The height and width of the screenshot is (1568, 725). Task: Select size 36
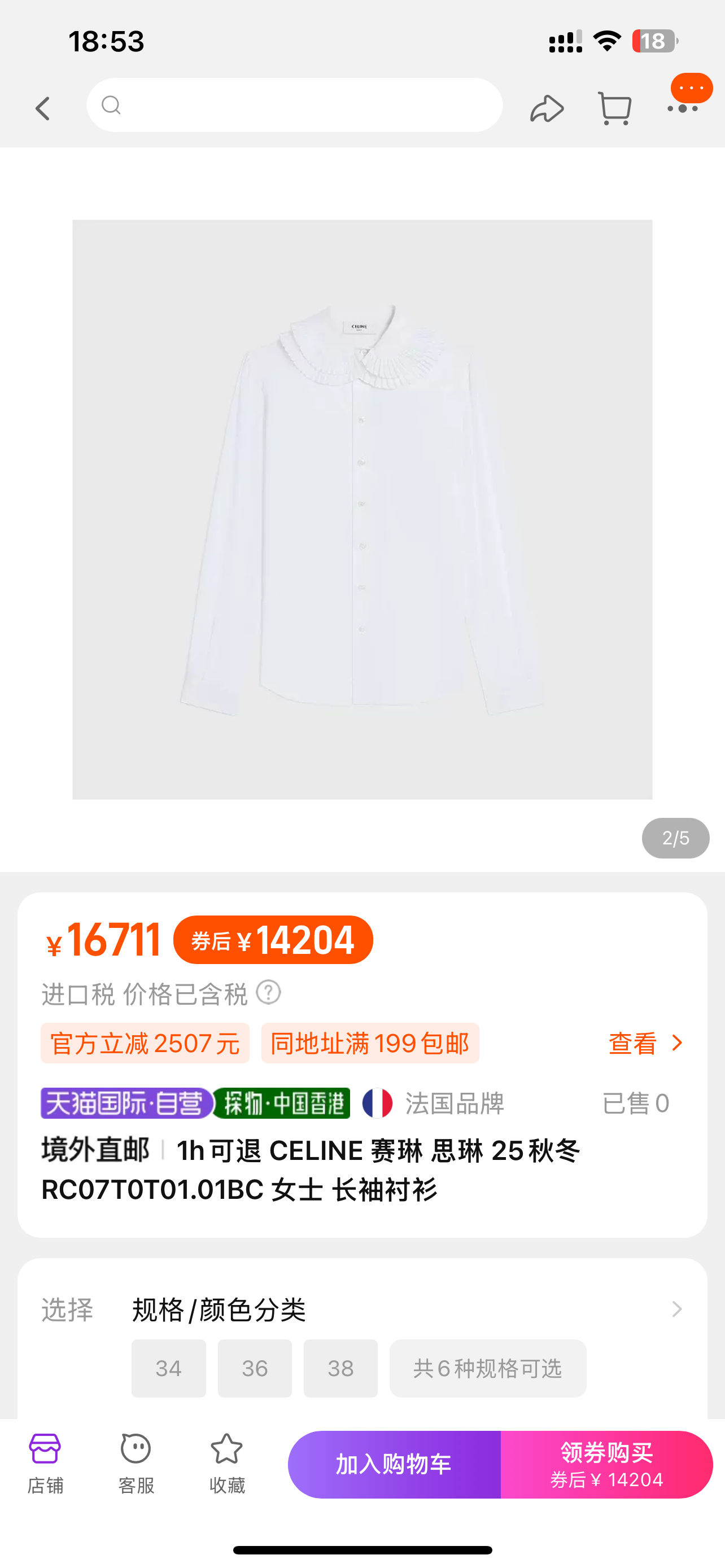255,1368
